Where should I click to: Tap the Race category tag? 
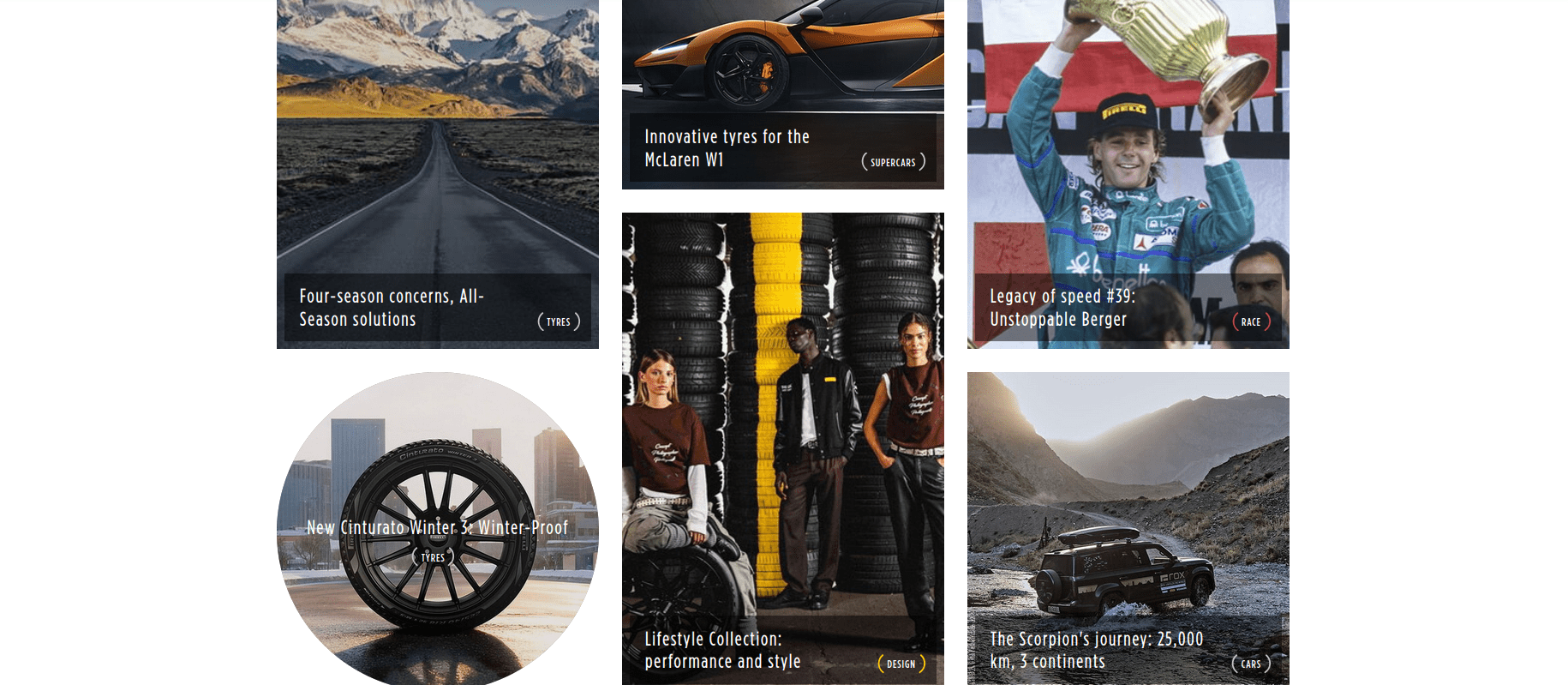click(1251, 322)
